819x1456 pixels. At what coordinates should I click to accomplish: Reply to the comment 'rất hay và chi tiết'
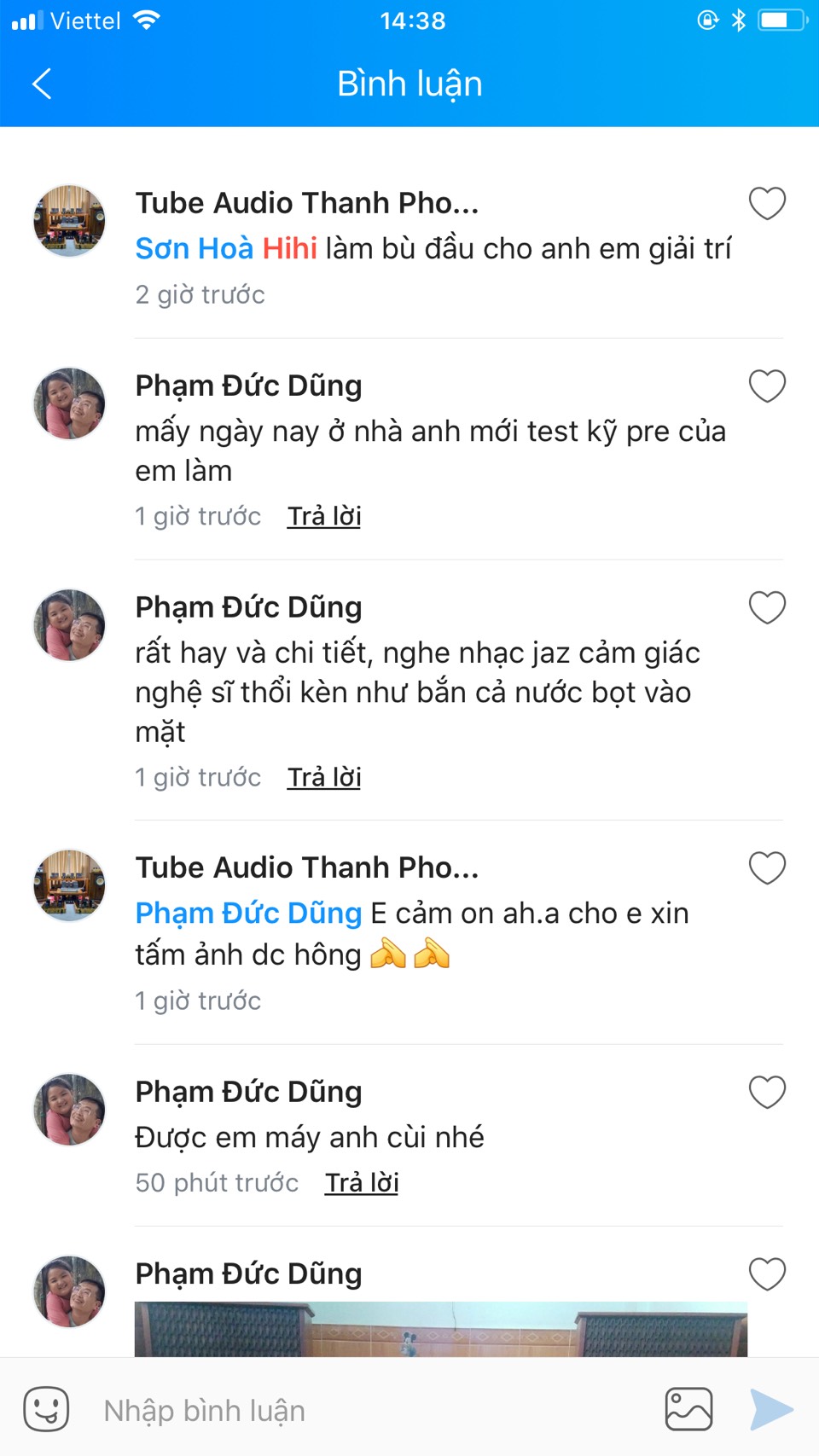pyautogui.click(x=324, y=777)
